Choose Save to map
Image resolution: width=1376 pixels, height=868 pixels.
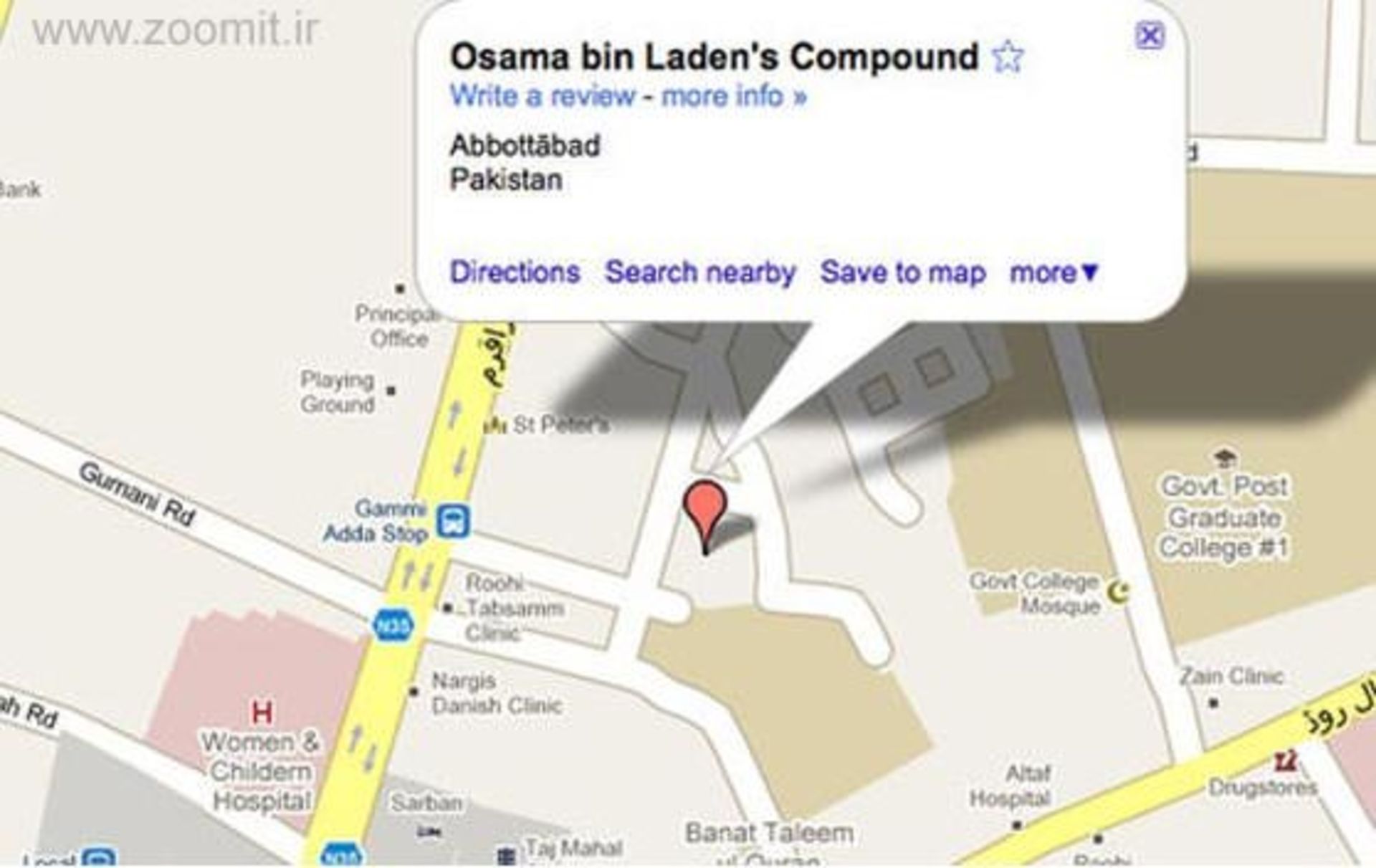903,272
